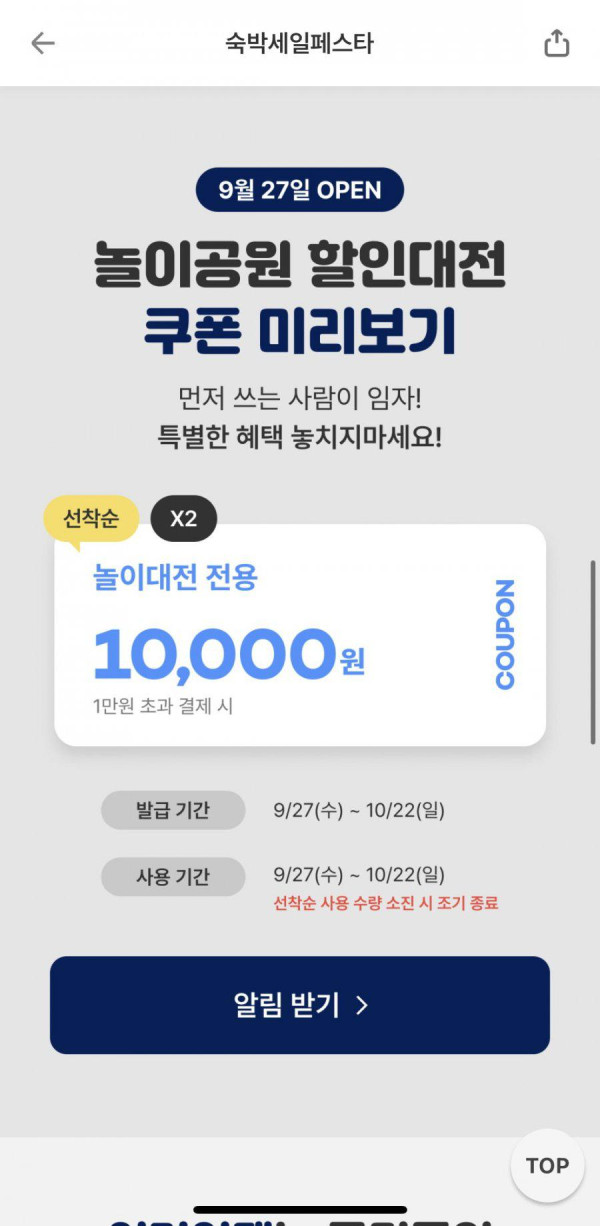The image size is (600, 1226).
Task: Share this 숙박세일페스타 page
Action: (556, 43)
